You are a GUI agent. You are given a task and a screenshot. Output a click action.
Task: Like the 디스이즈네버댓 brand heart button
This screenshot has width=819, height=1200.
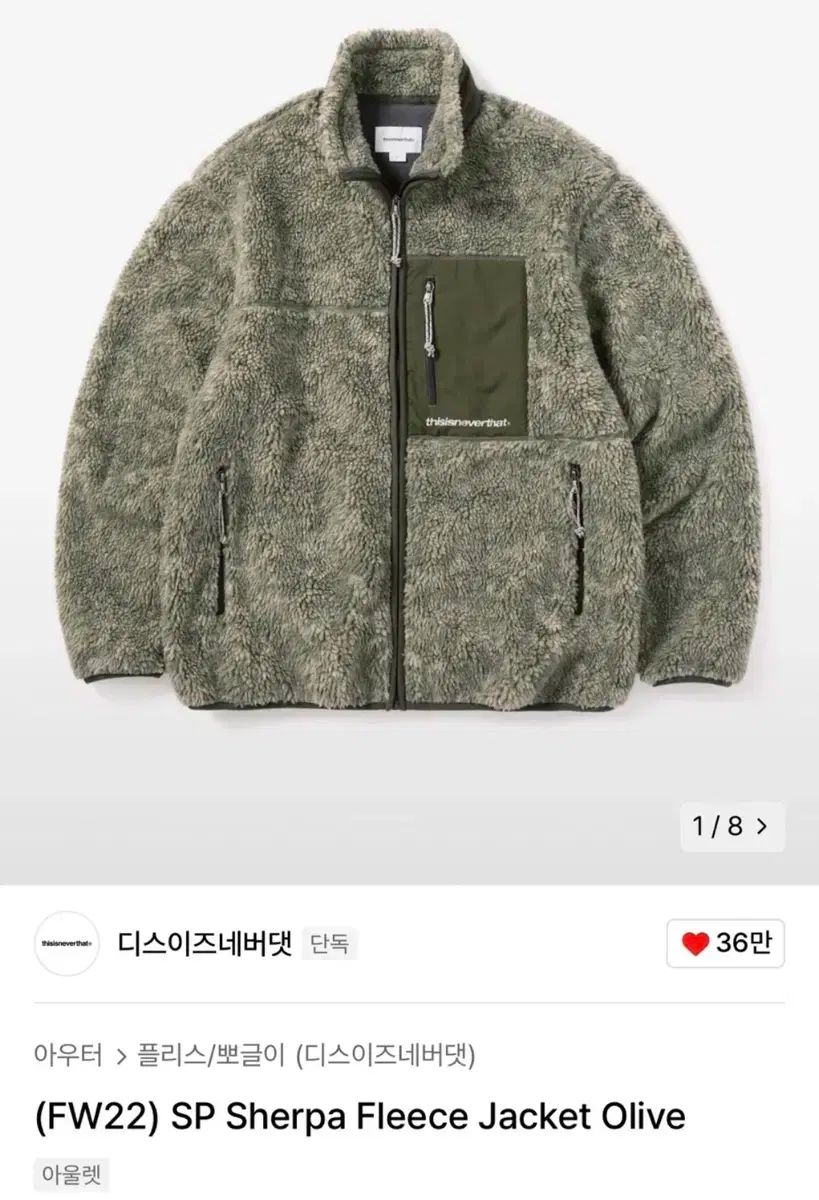coord(725,943)
